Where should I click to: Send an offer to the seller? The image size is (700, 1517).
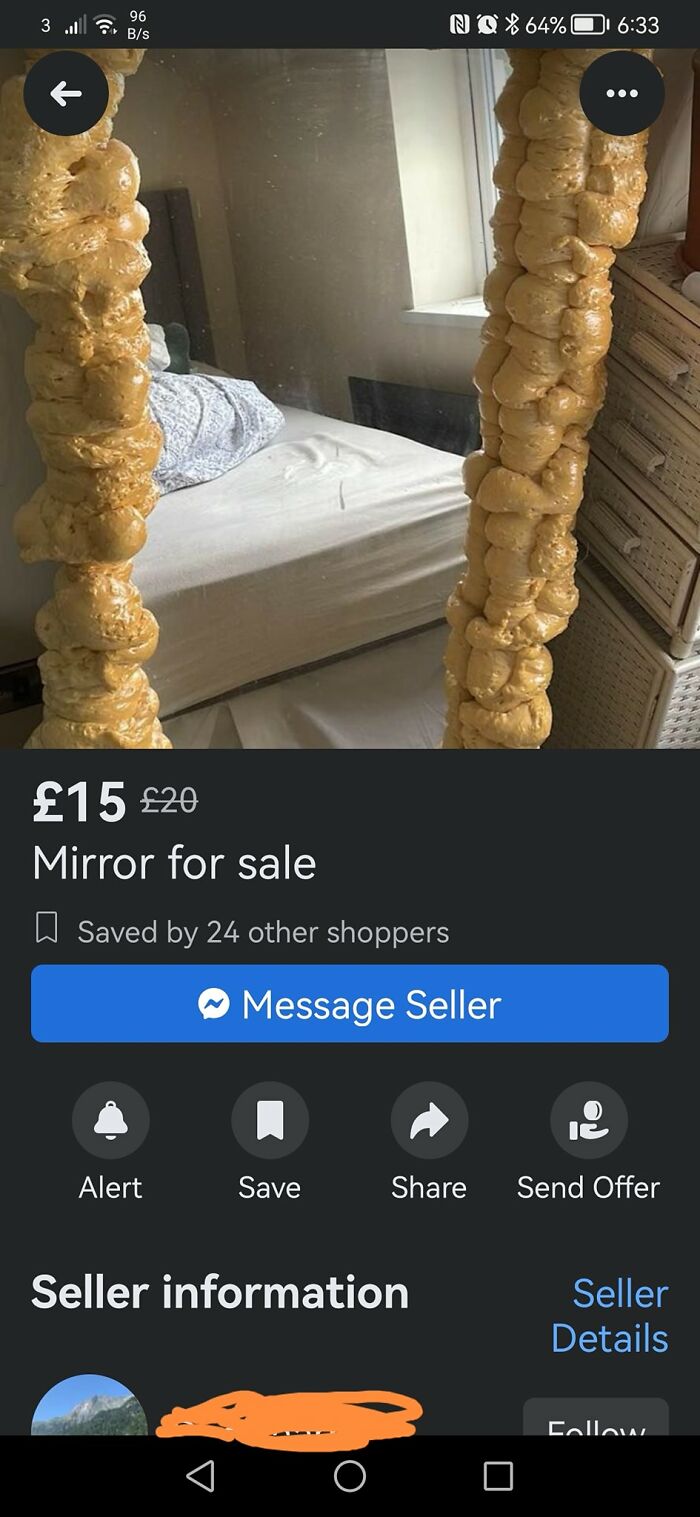pyautogui.click(x=588, y=1121)
